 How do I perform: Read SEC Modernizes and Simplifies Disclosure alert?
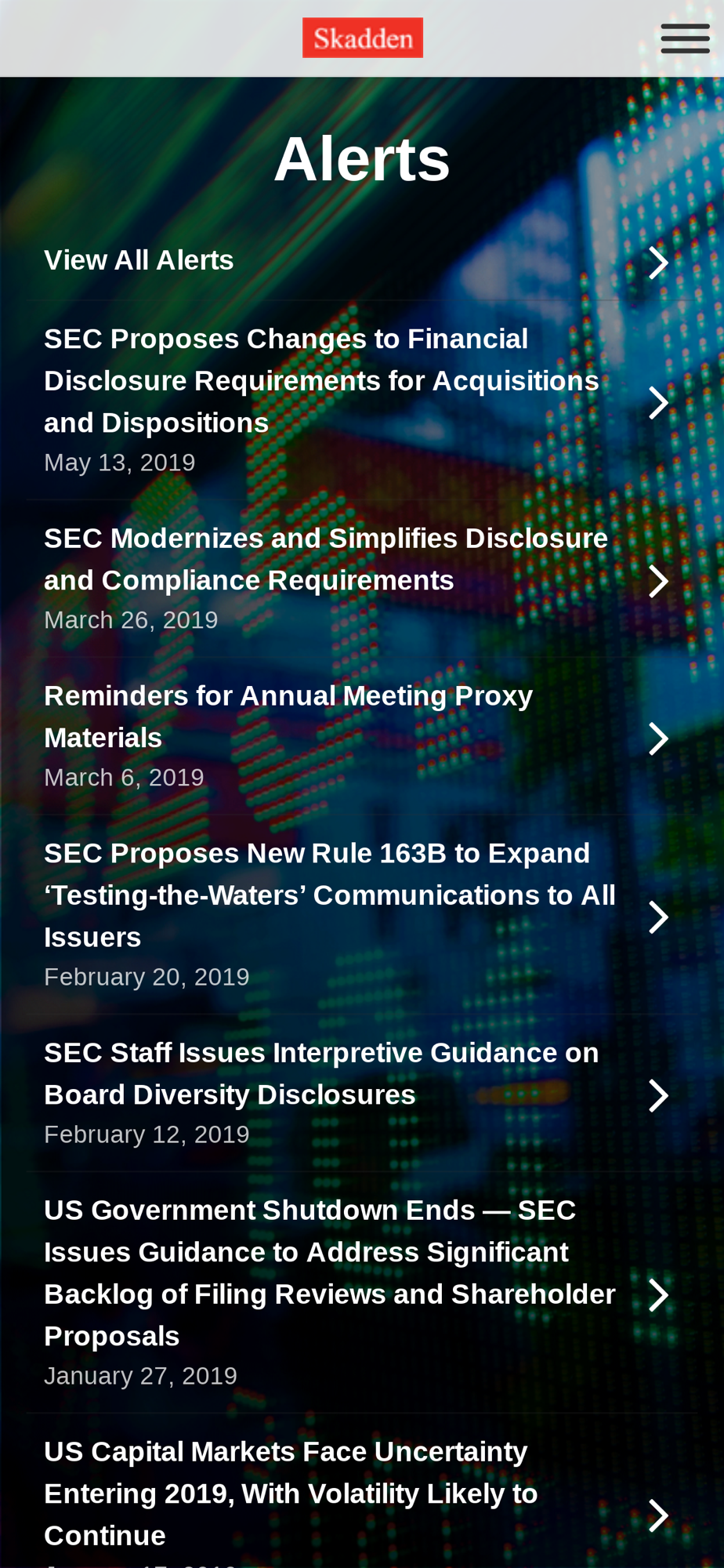coord(362,579)
